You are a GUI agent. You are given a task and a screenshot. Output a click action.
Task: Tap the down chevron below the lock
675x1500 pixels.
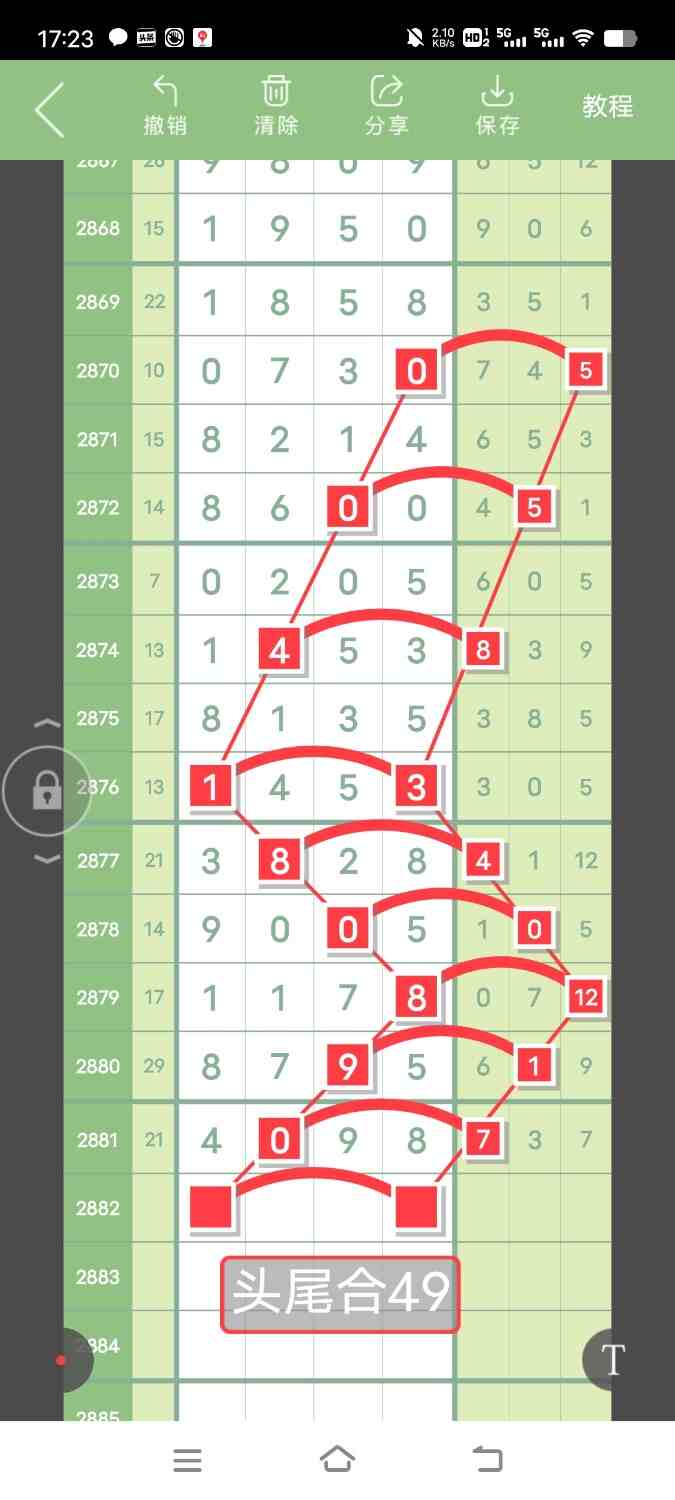[x=48, y=859]
